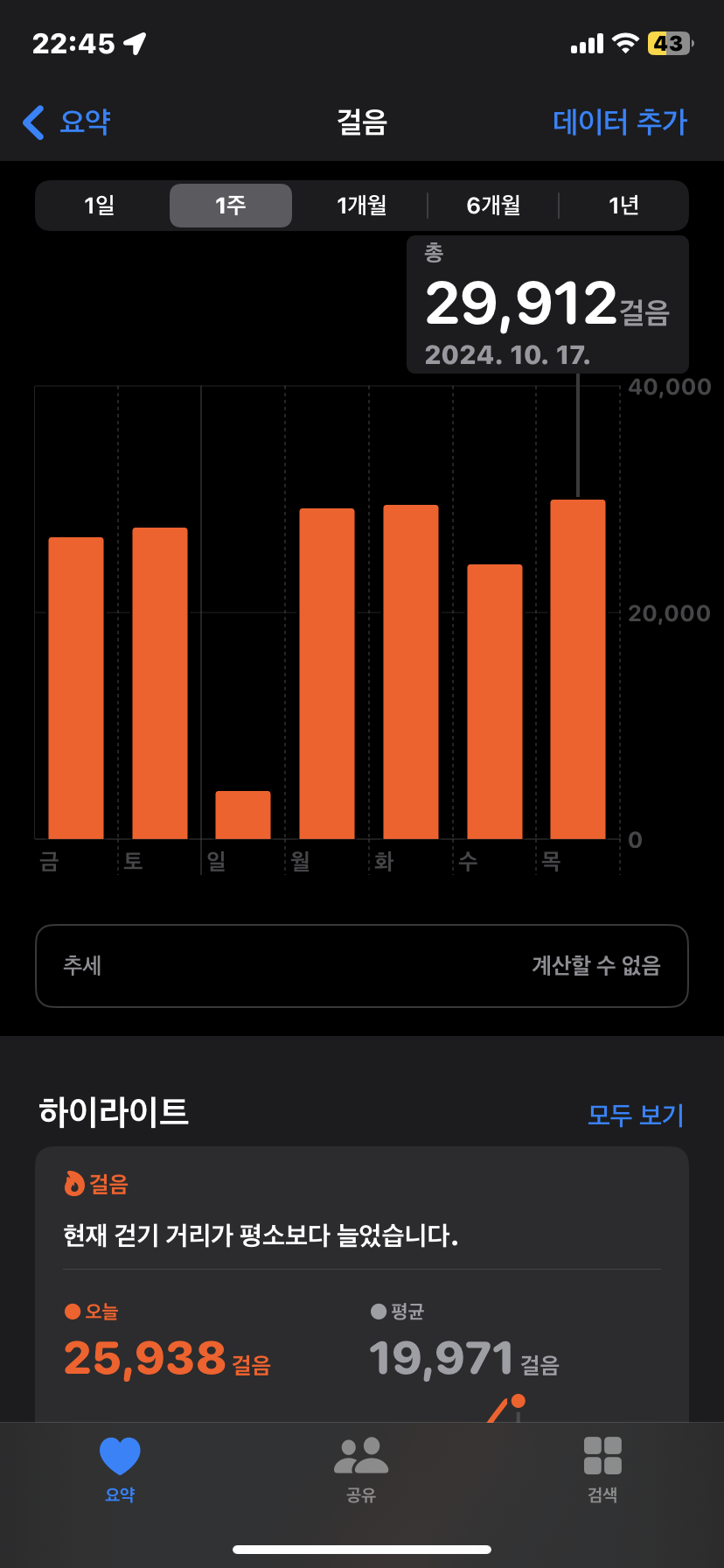The width and height of the screenshot is (724, 1568).
Task: Change the range to 1년
Action: click(623, 206)
